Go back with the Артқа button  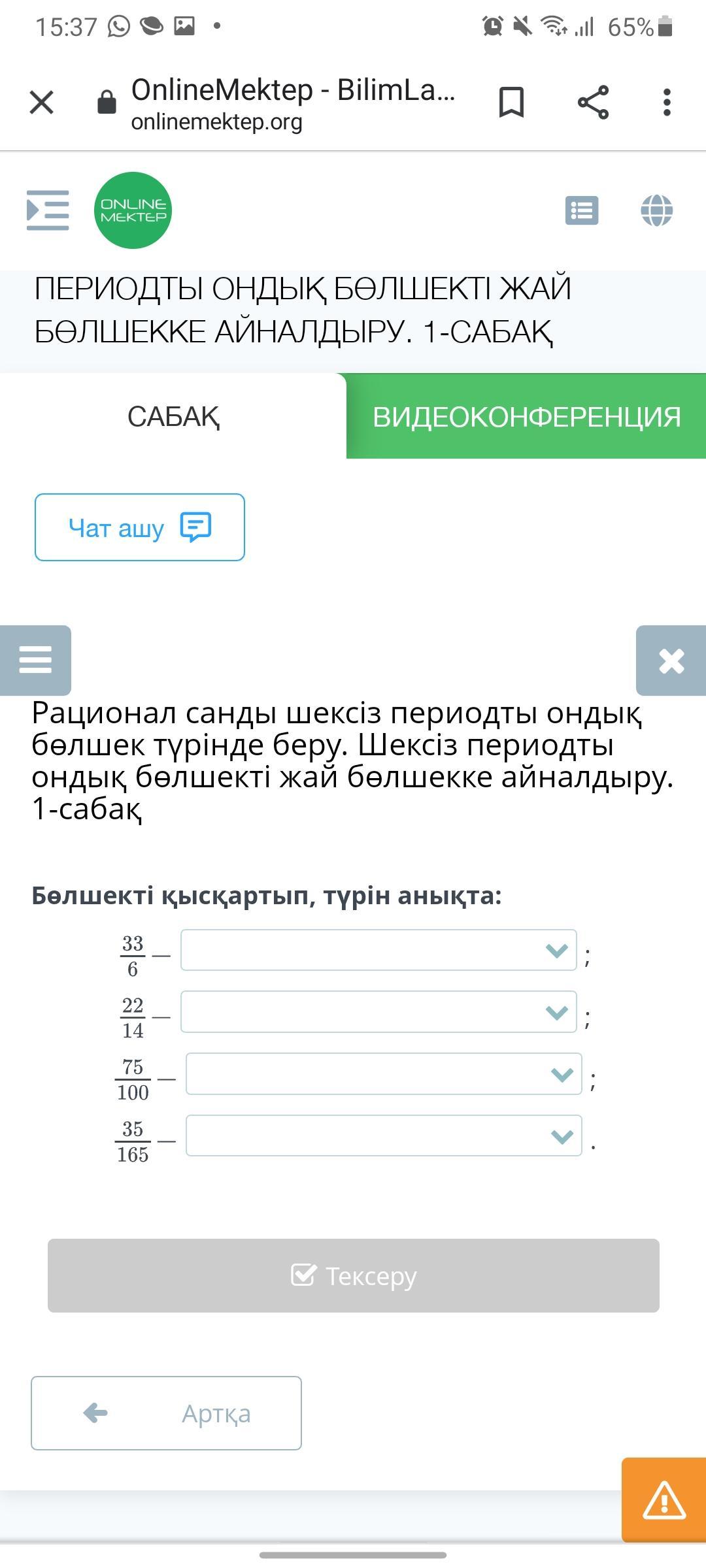tap(166, 1414)
